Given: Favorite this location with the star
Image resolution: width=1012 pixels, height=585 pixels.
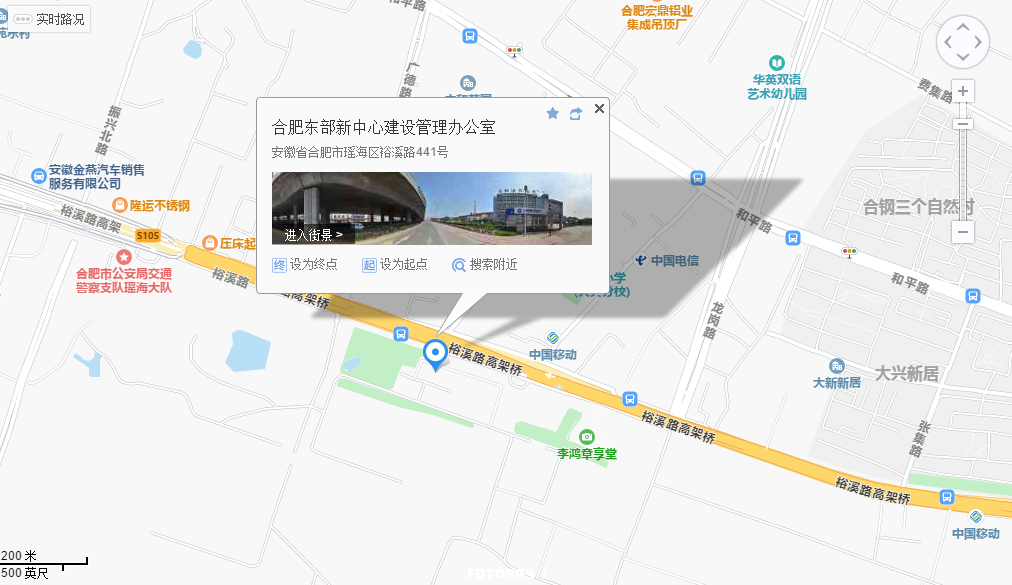Looking at the screenshot, I should [x=552, y=114].
